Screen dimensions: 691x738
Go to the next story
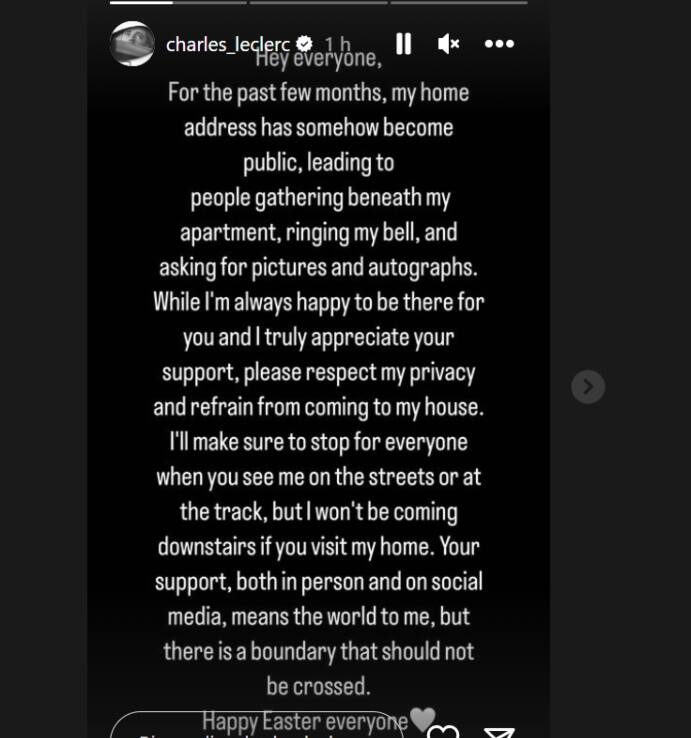point(588,386)
